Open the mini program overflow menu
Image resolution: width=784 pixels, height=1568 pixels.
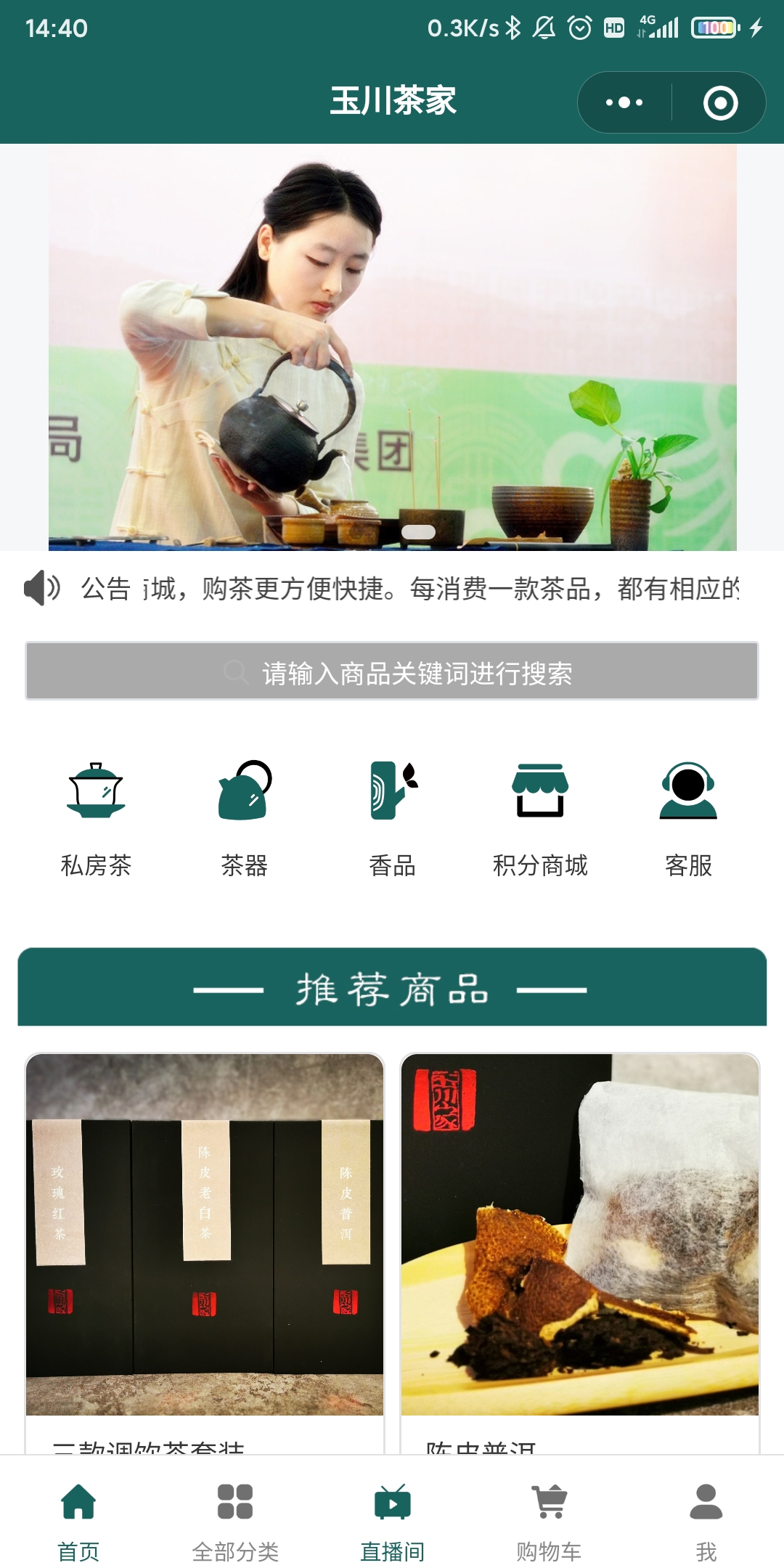click(624, 102)
